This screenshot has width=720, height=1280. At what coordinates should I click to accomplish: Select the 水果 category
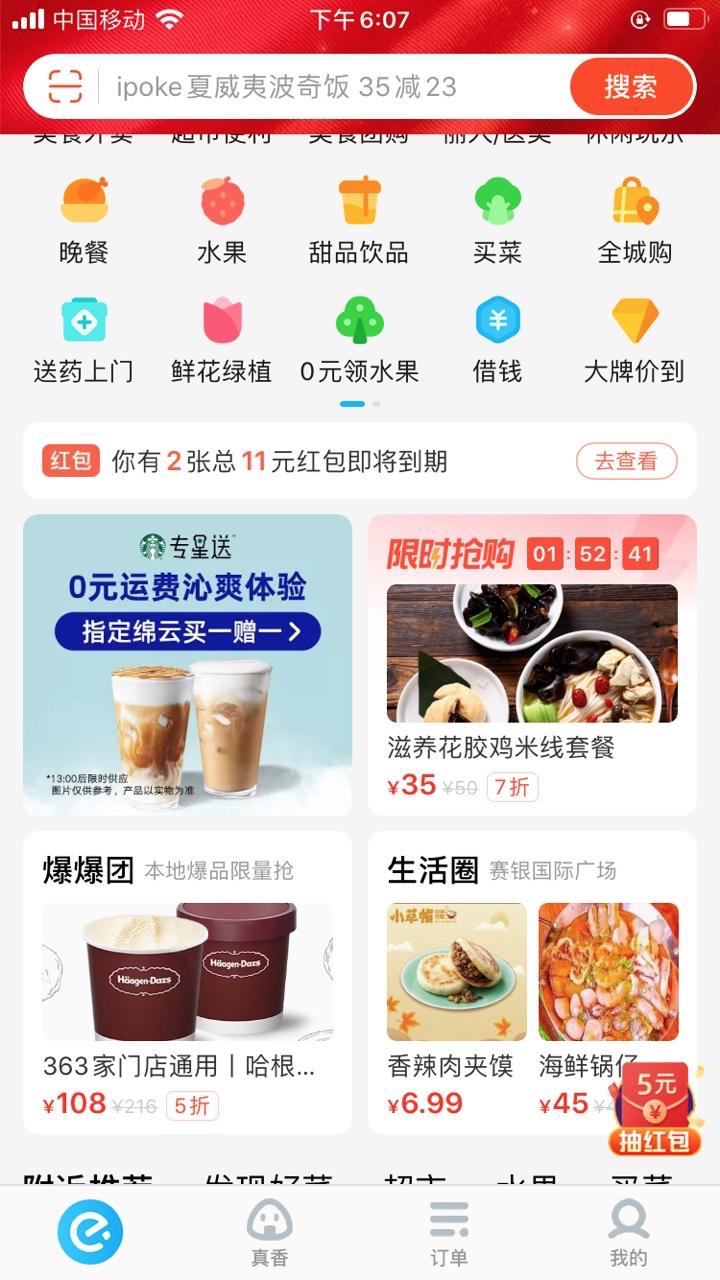[222, 220]
